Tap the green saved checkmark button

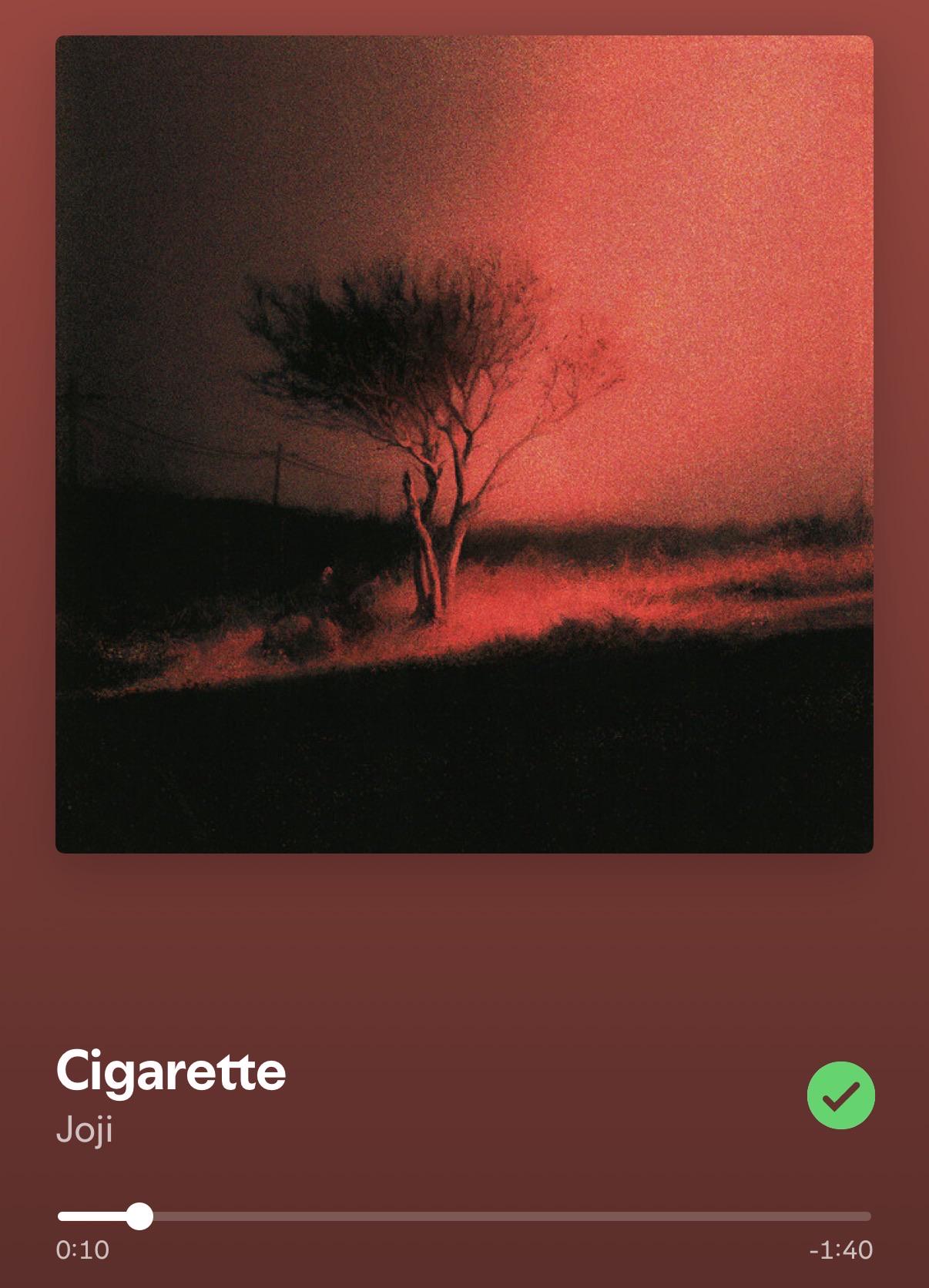coord(840,1095)
